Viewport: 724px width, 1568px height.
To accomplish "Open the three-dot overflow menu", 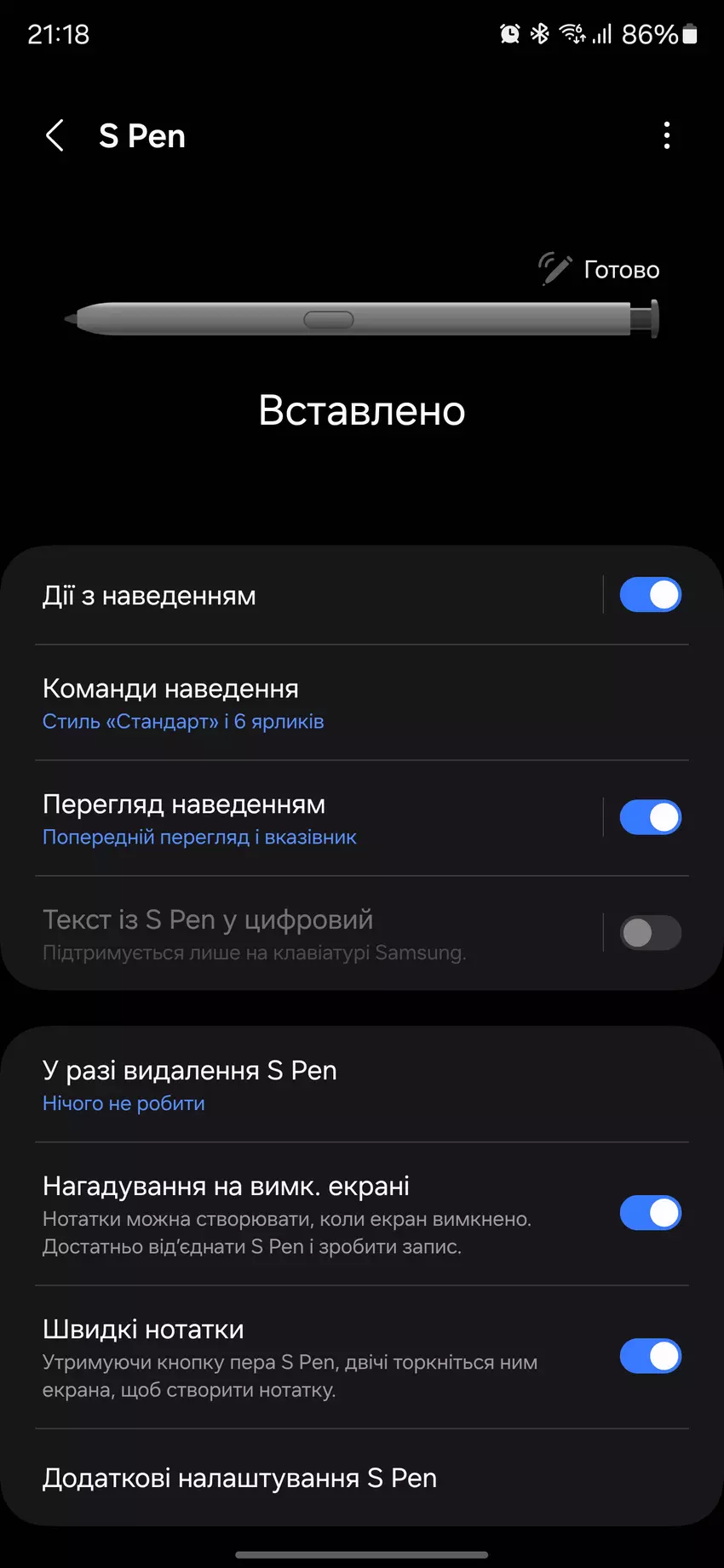I will (x=667, y=136).
